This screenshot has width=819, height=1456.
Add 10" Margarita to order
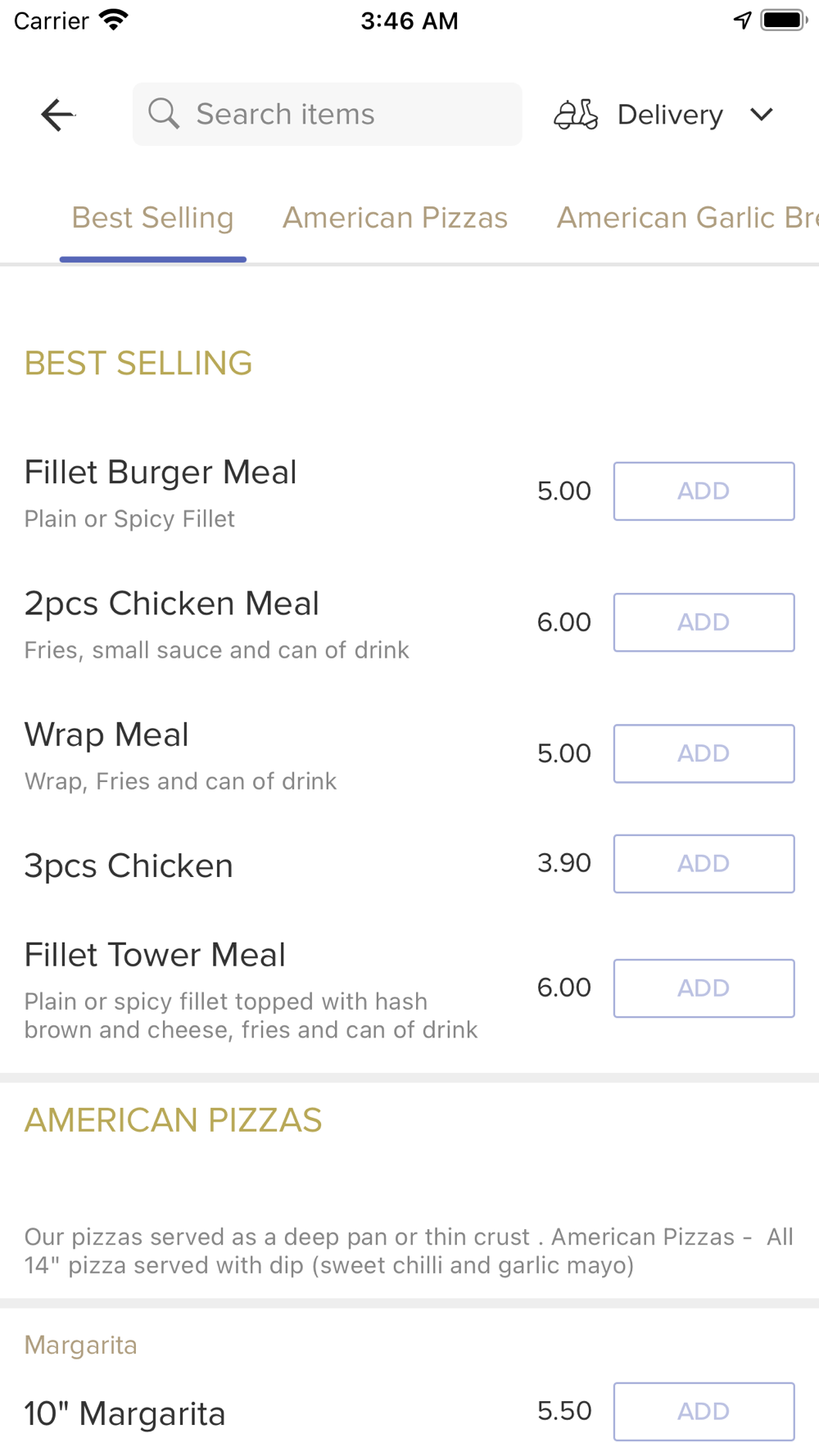pyautogui.click(x=704, y=1412)
